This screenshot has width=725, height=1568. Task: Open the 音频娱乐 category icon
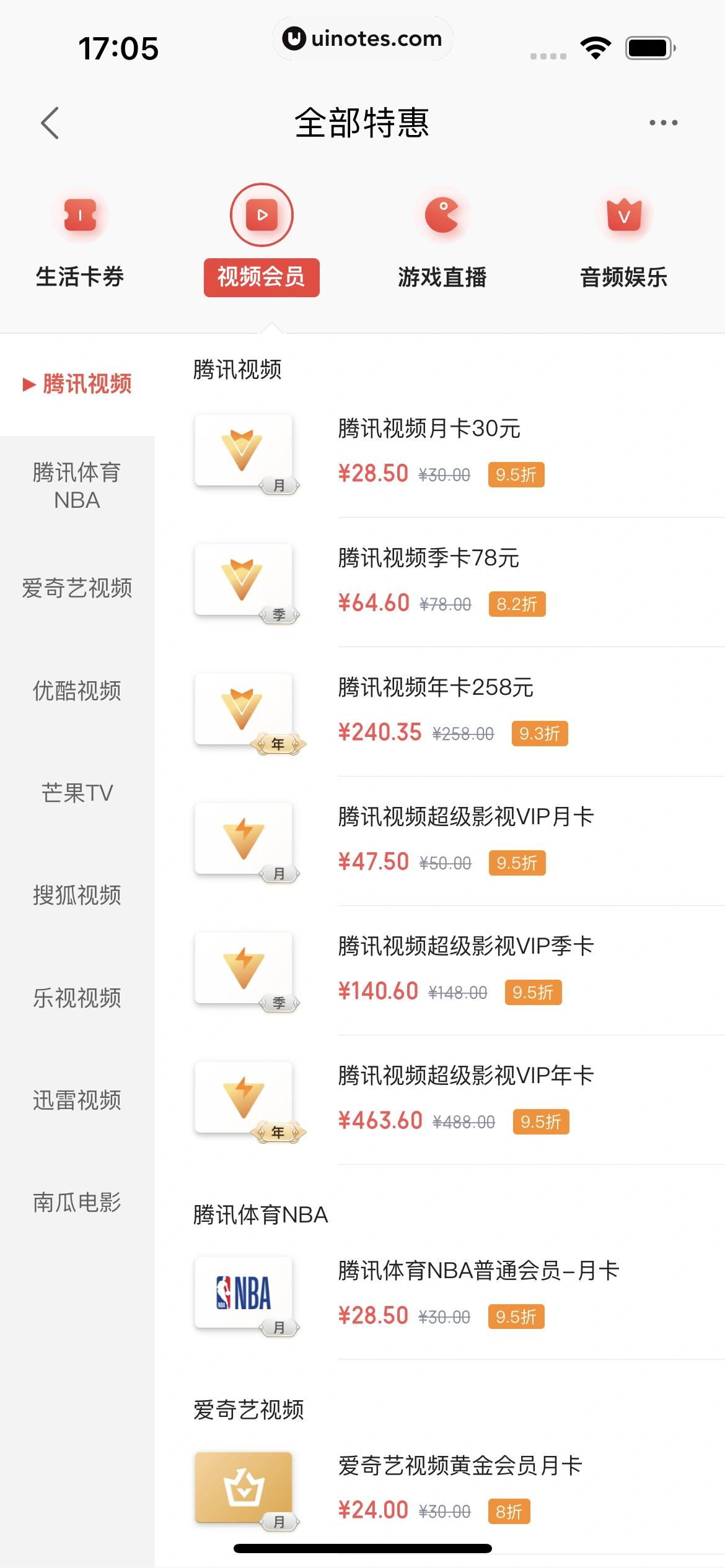623,215
